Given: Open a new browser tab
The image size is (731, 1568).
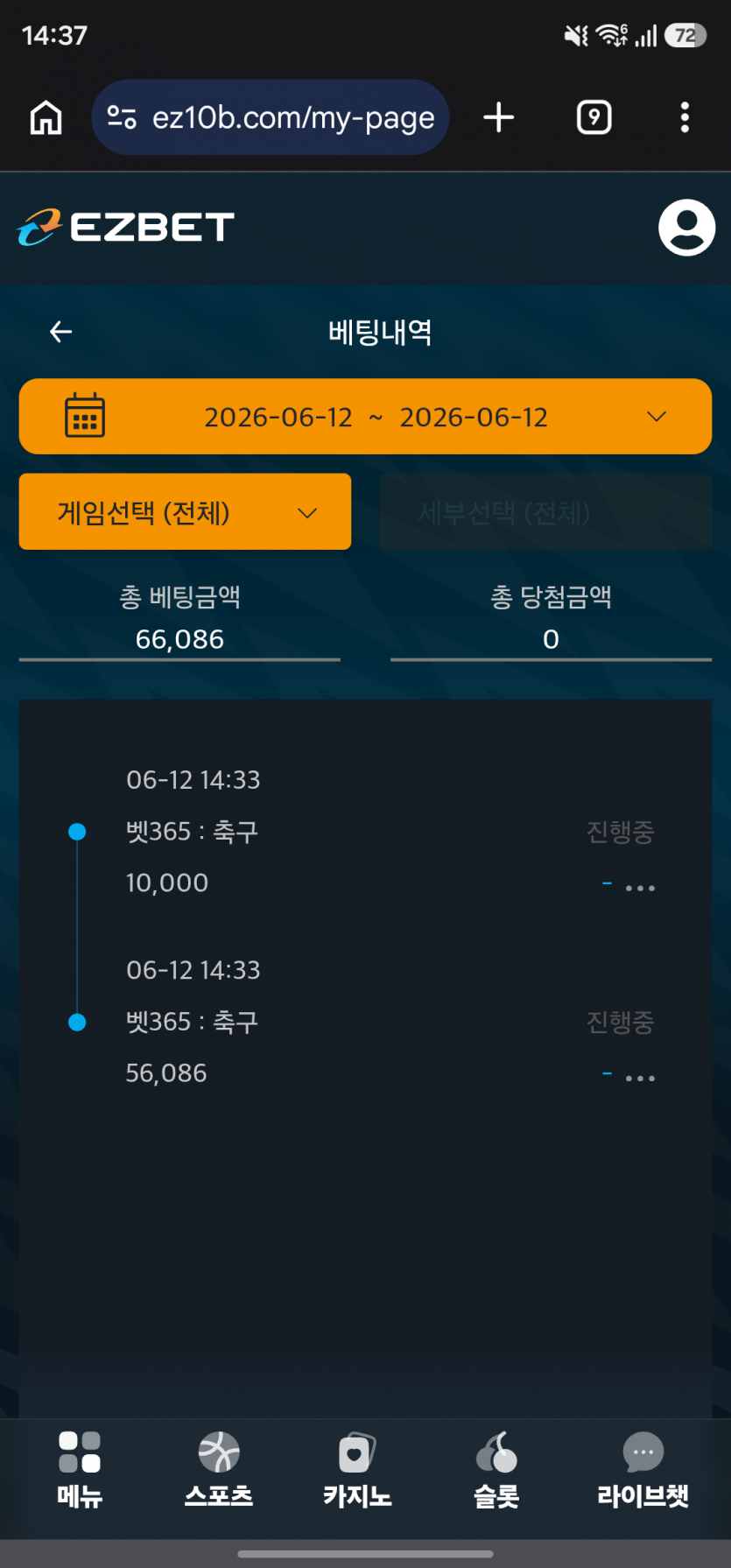Looking at the screenshot, I should click(499, 117).
